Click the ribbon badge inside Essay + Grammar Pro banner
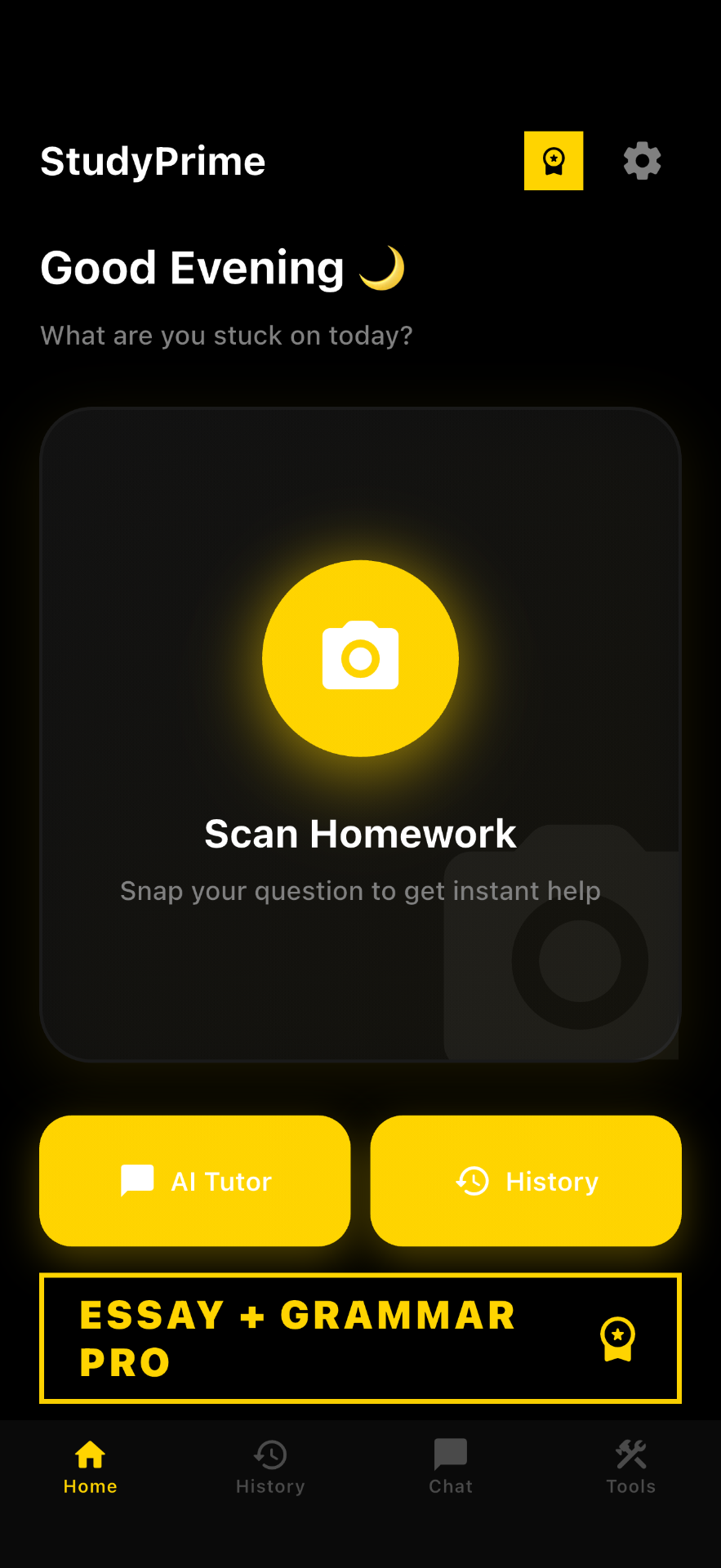Image resolution: width=721 pixels, height=1568 pixels. (x=617, y=1339)
